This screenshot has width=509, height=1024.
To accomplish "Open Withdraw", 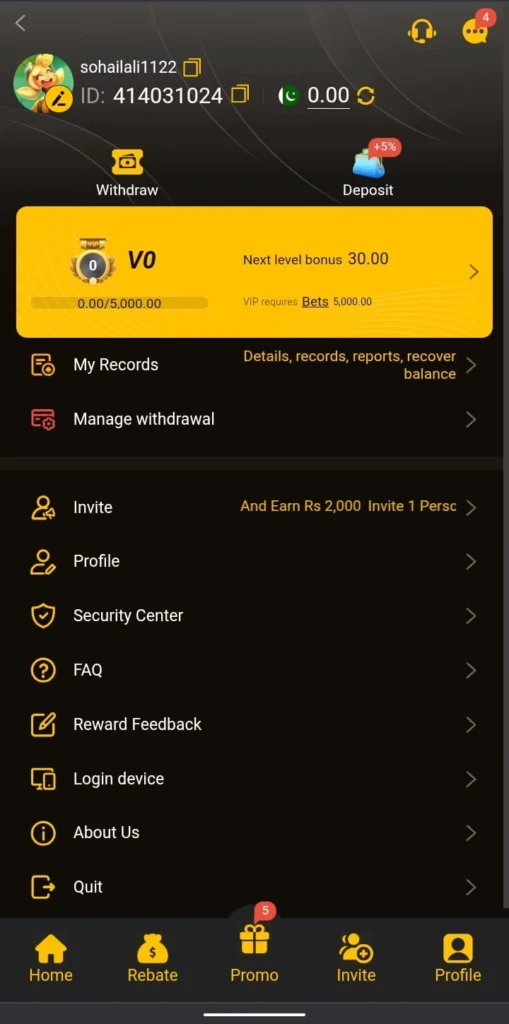I will click(127, 173).
